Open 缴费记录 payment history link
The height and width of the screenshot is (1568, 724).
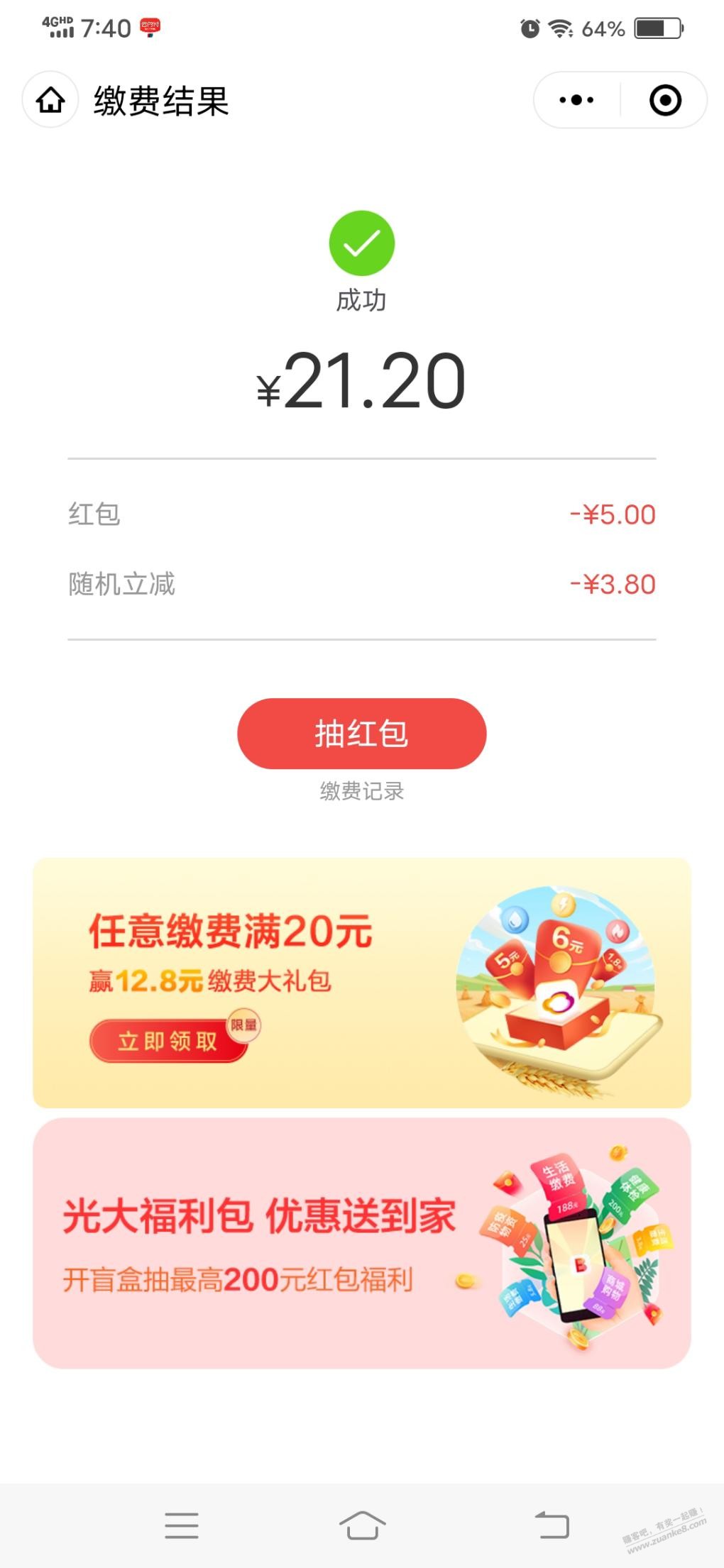(x=362, y=790)
